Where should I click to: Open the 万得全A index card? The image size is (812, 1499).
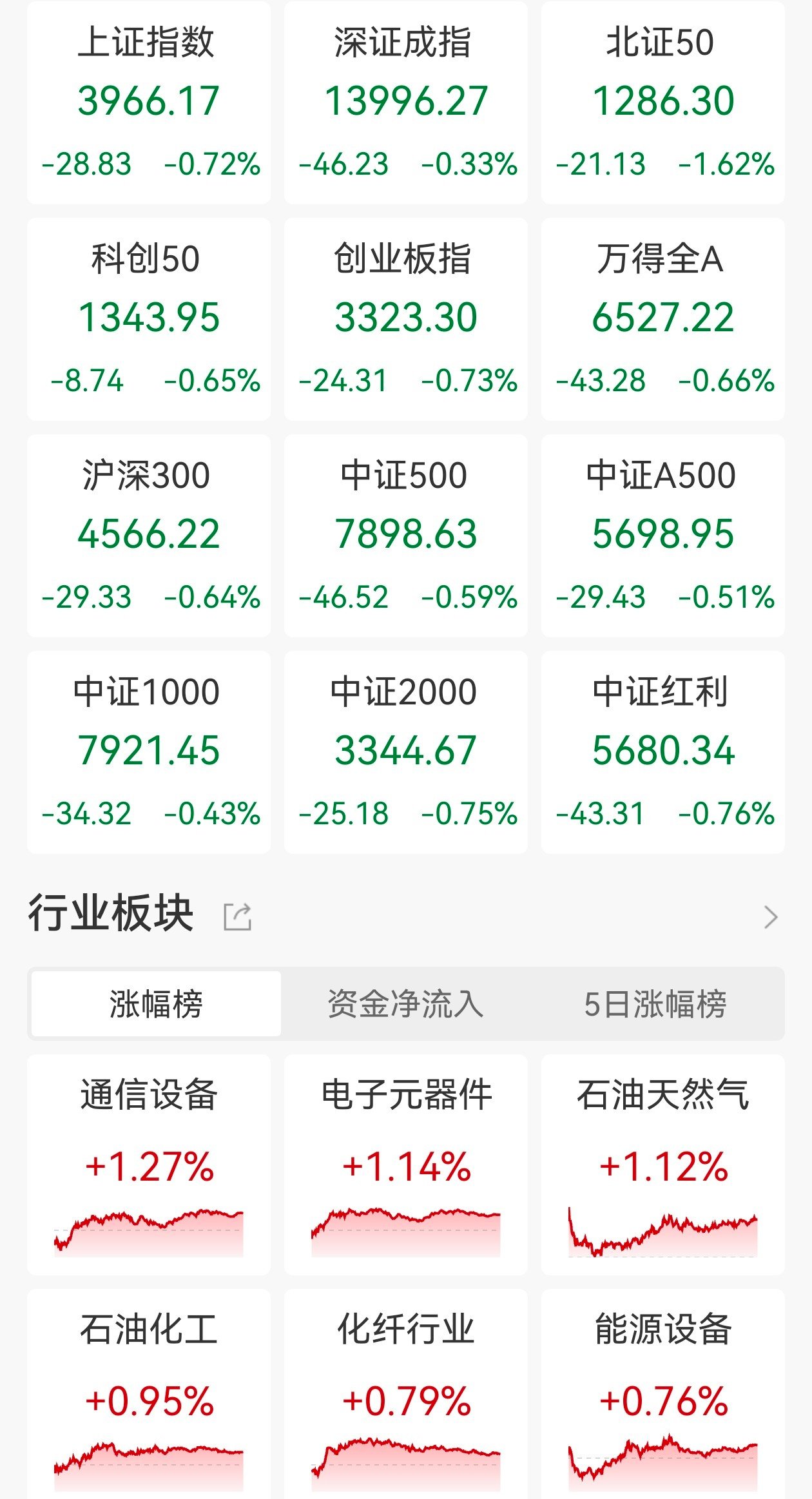pyautogui.click(x=663, y=320)
